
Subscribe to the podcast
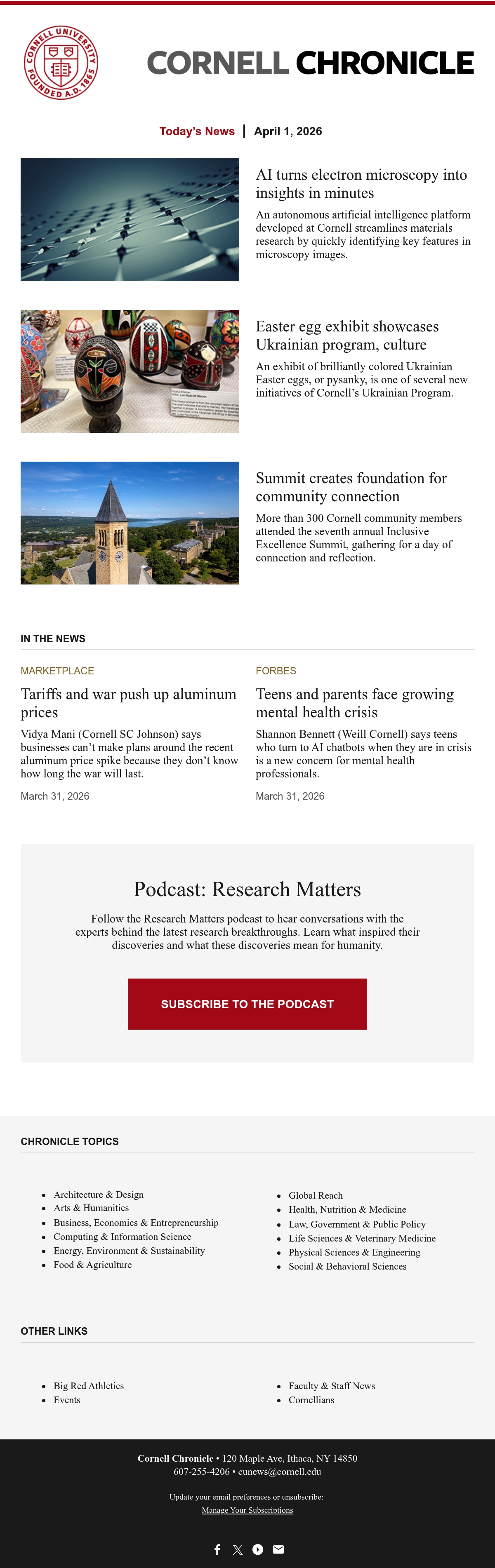coord(247,1004)
